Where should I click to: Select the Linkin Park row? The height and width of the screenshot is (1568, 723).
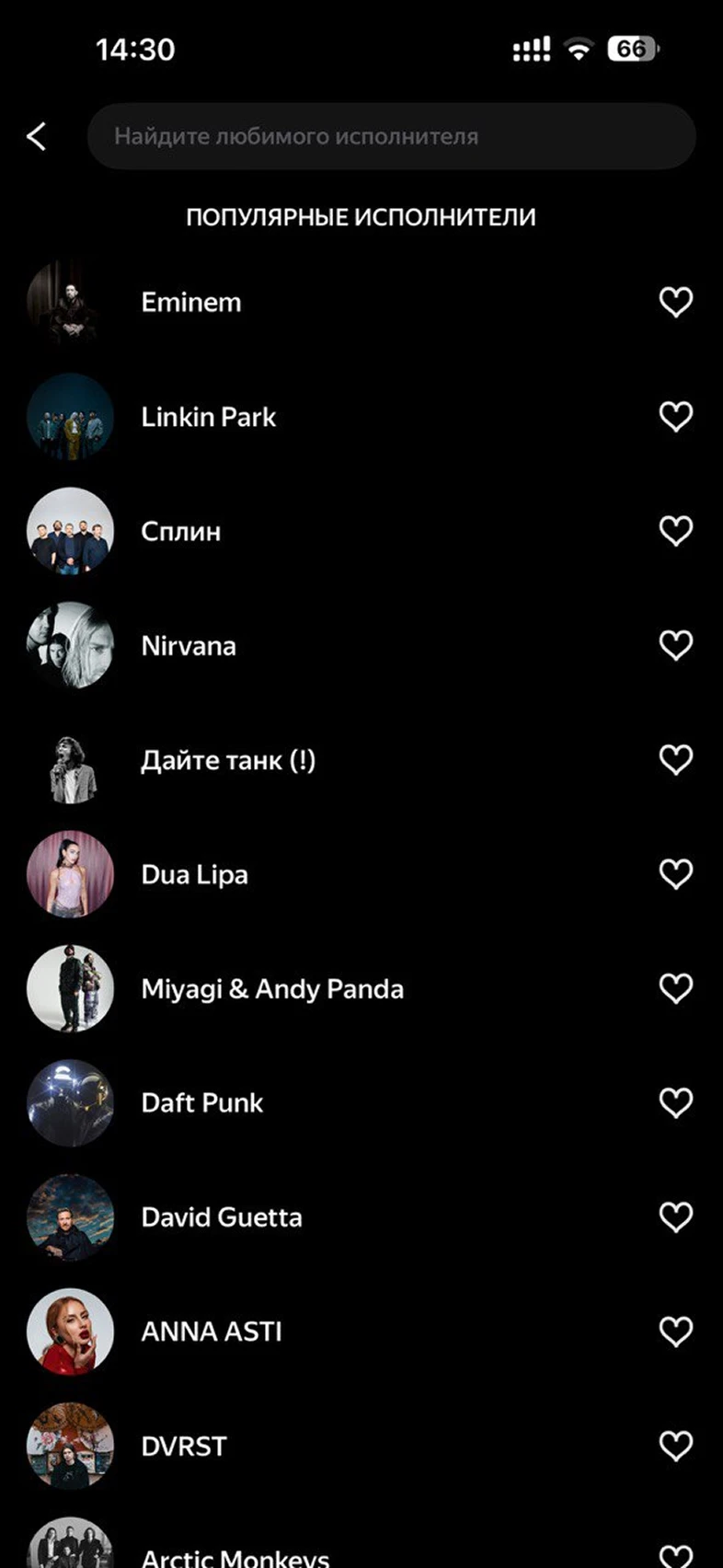coord(209,417)
